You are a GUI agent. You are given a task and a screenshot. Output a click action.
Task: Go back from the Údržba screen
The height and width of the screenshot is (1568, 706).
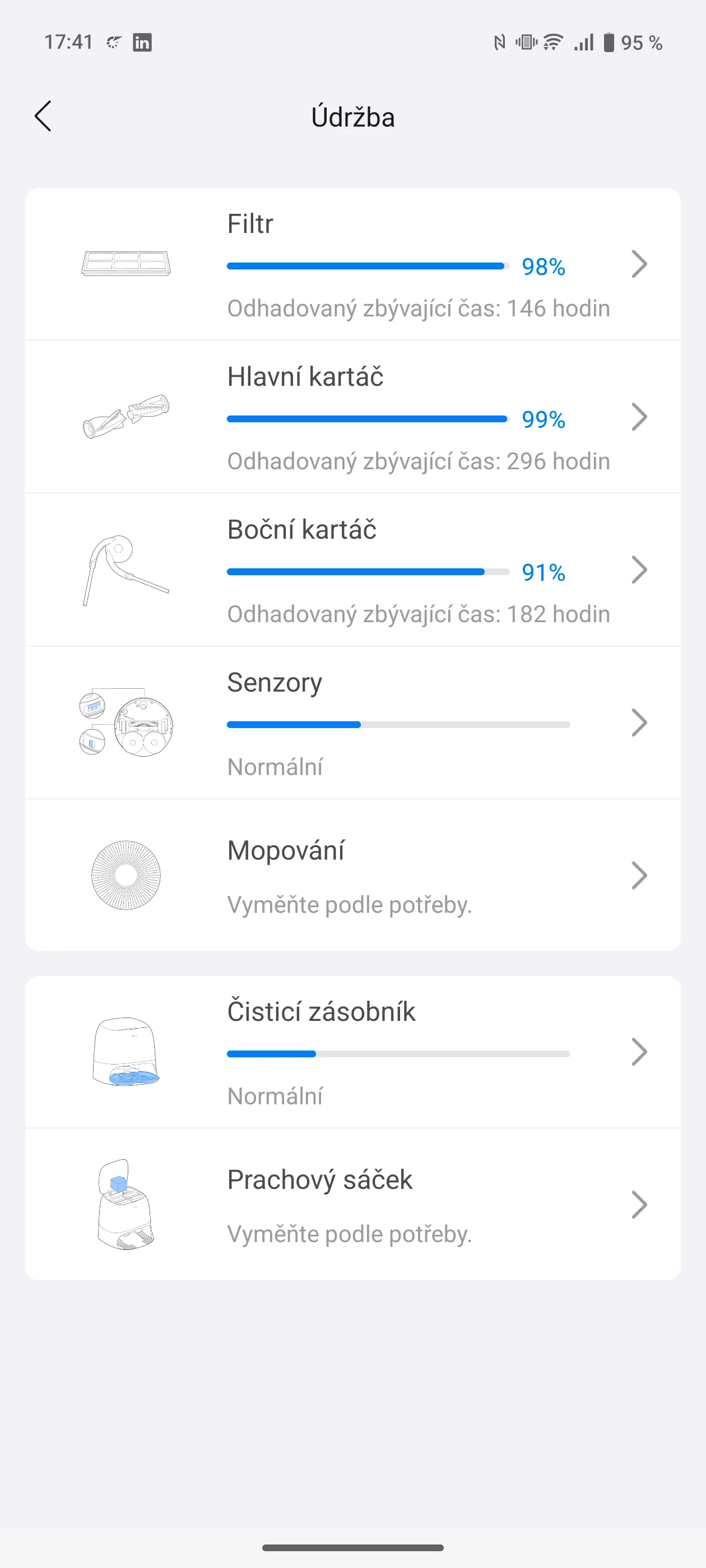tap(43, 116)
